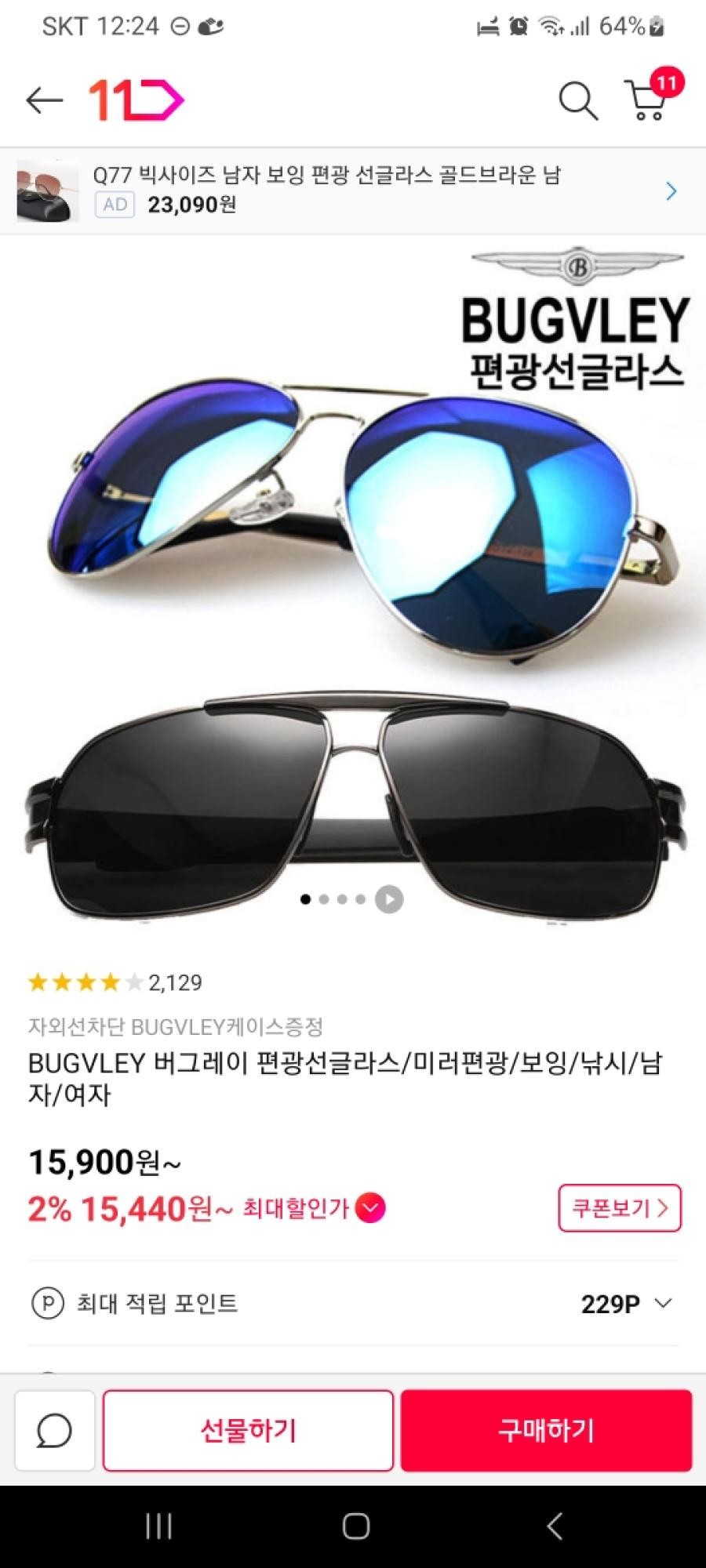Open the search magnifier
706x1568 pixels.
pyautogui.click(x=578, y=100)
